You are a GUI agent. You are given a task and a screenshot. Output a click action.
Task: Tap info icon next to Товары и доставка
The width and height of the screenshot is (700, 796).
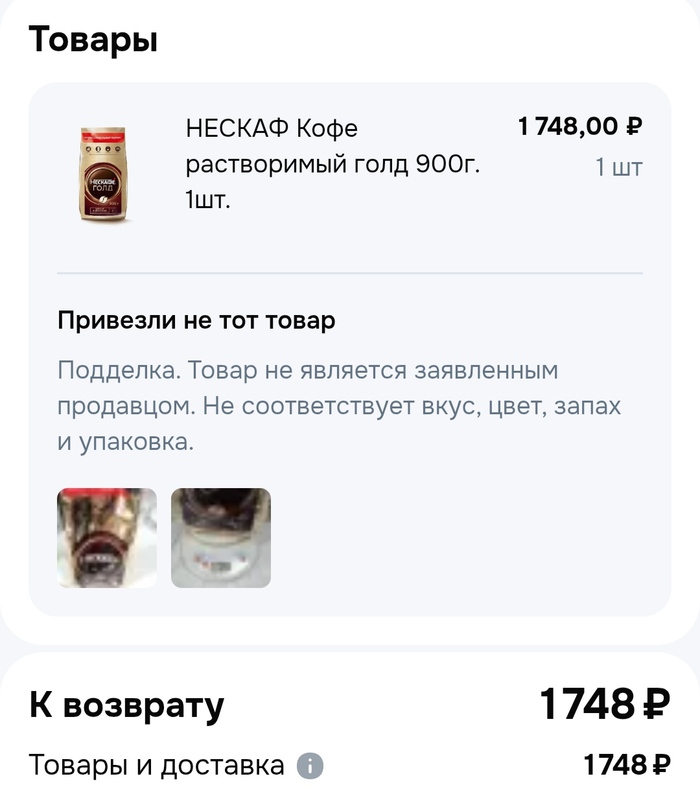point(310,767)
